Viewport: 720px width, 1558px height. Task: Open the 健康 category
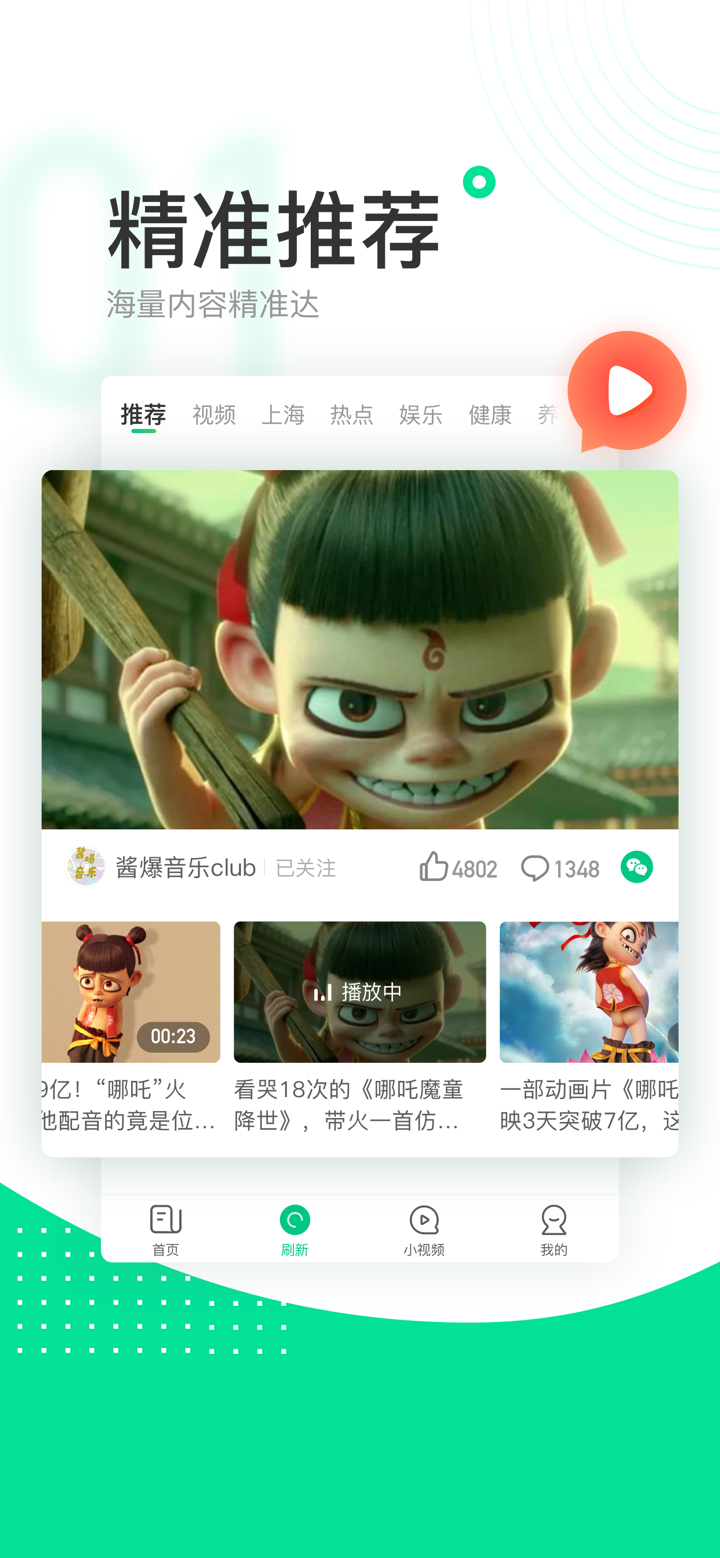coord(490,414)
